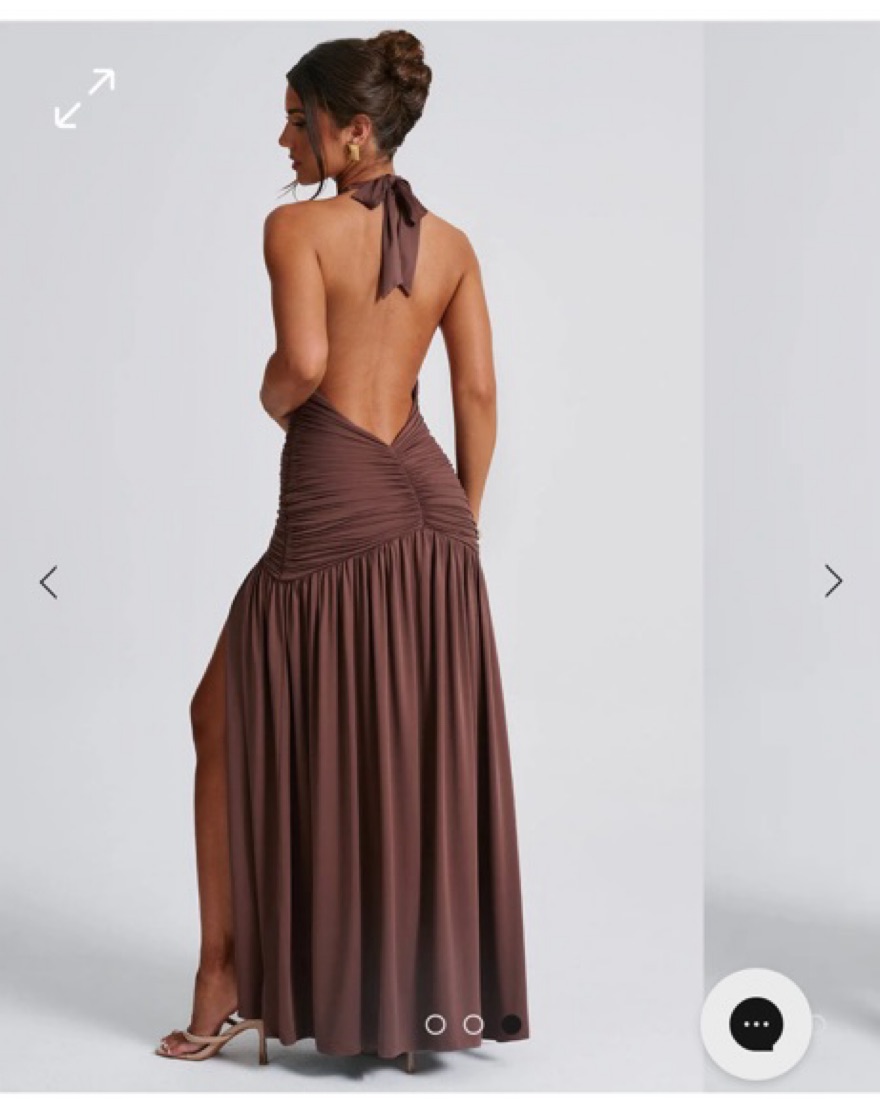Expand the product image to fullscreen
Viewport: 880px width, 1099px height.
pyautogui.click(x=84, y=98)
